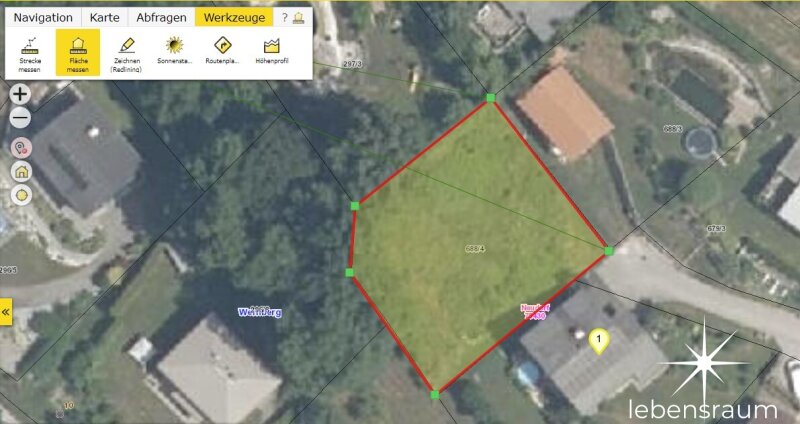This screenshot has width=800, height=424.
Task: Launch the Routenplaner tool
Action: pos(223,53)
